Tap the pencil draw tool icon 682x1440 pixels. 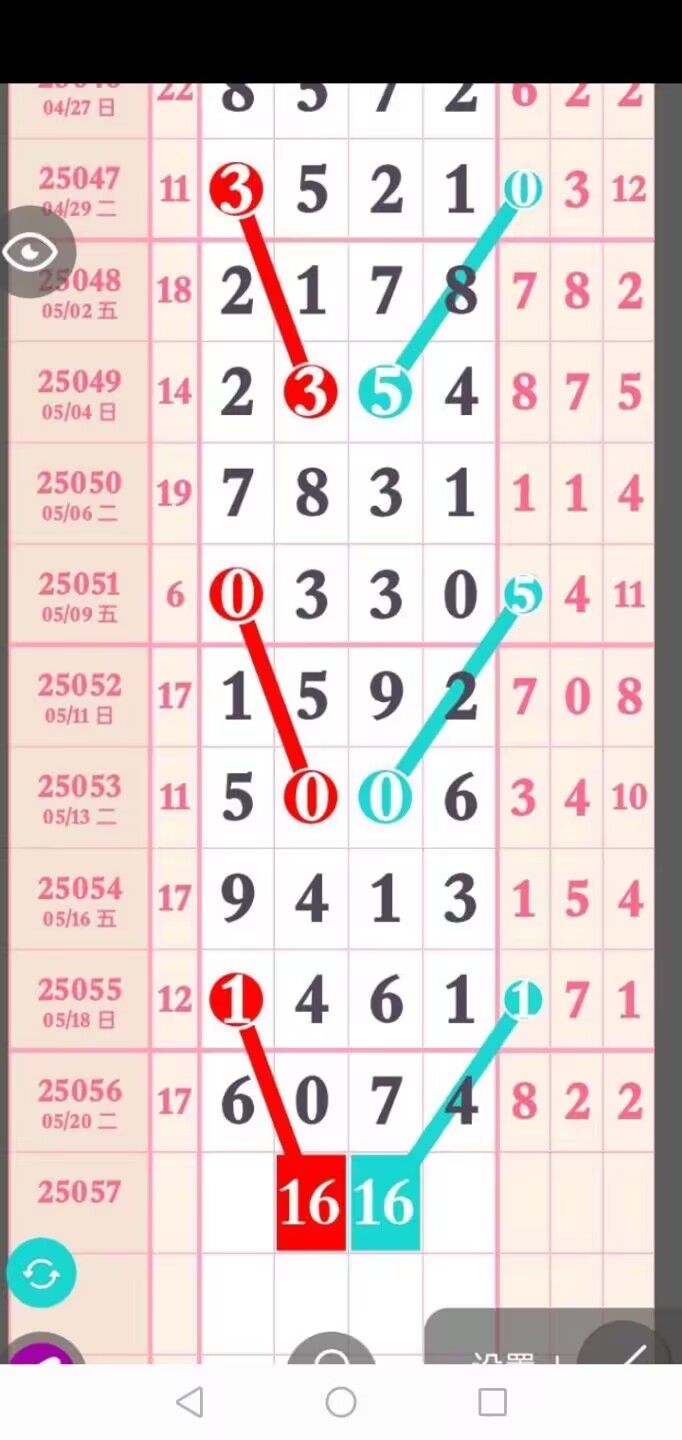(x=628, y=1350)
